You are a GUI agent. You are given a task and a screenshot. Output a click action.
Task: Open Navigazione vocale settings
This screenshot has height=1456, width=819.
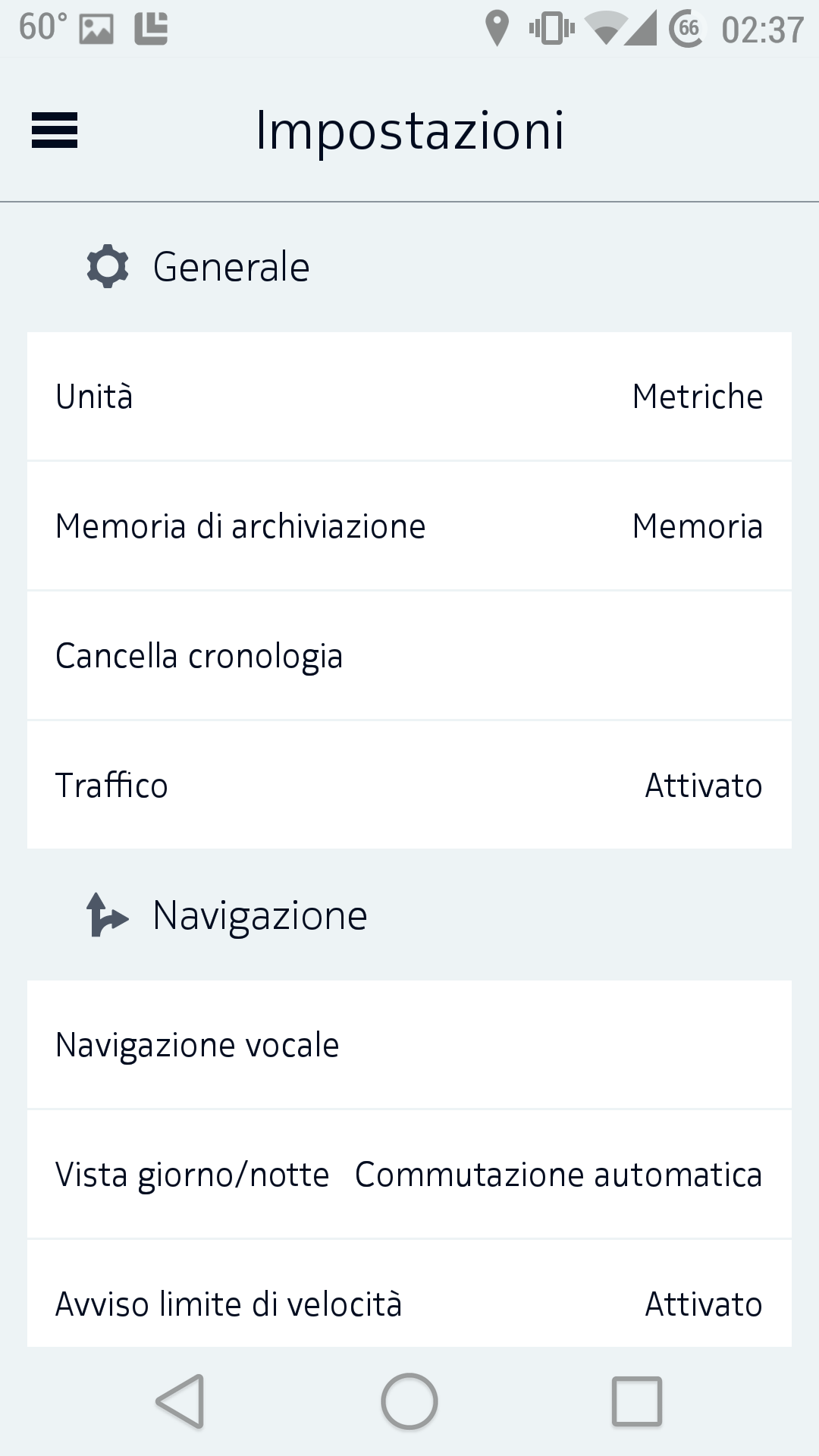point(409,1044)
